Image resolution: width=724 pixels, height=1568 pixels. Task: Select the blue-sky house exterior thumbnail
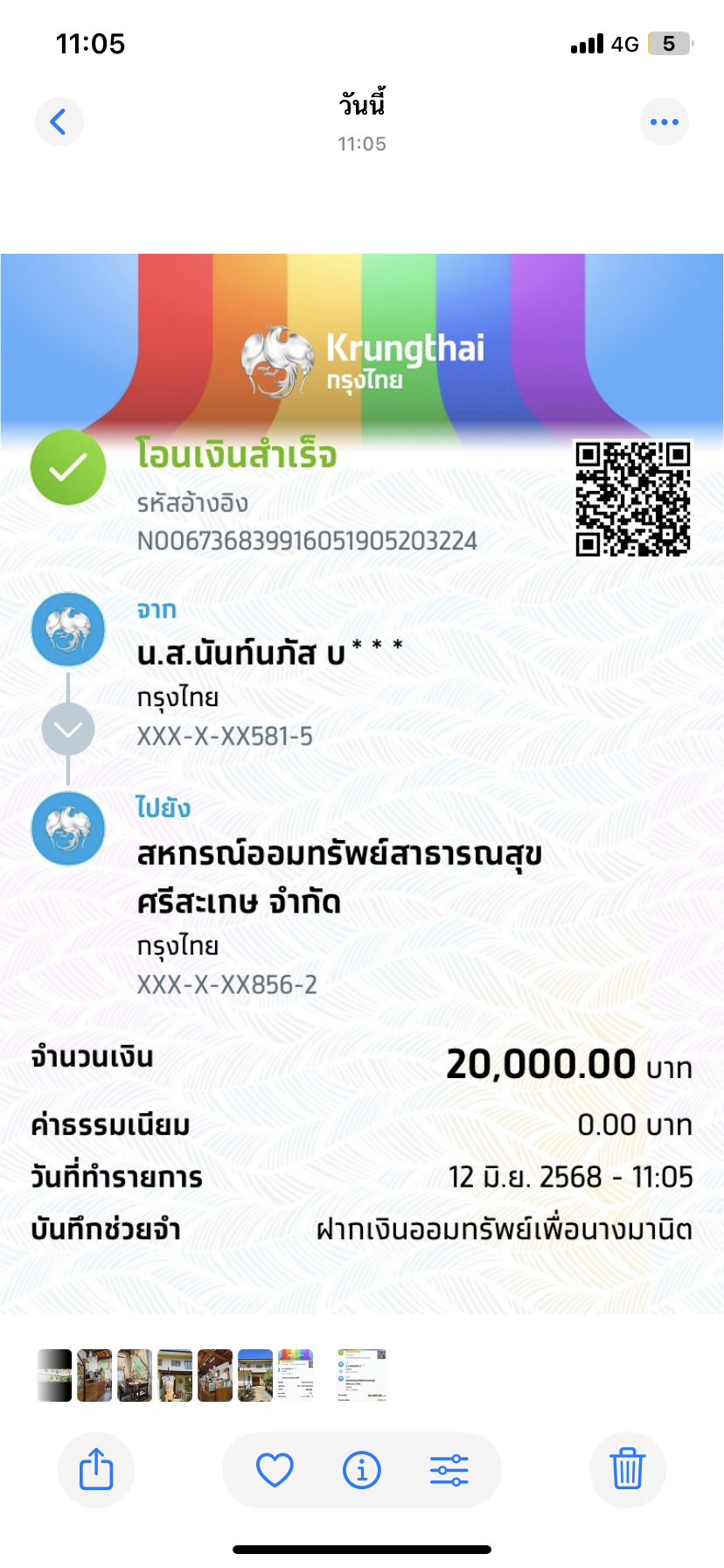[x=255, y=1375]
